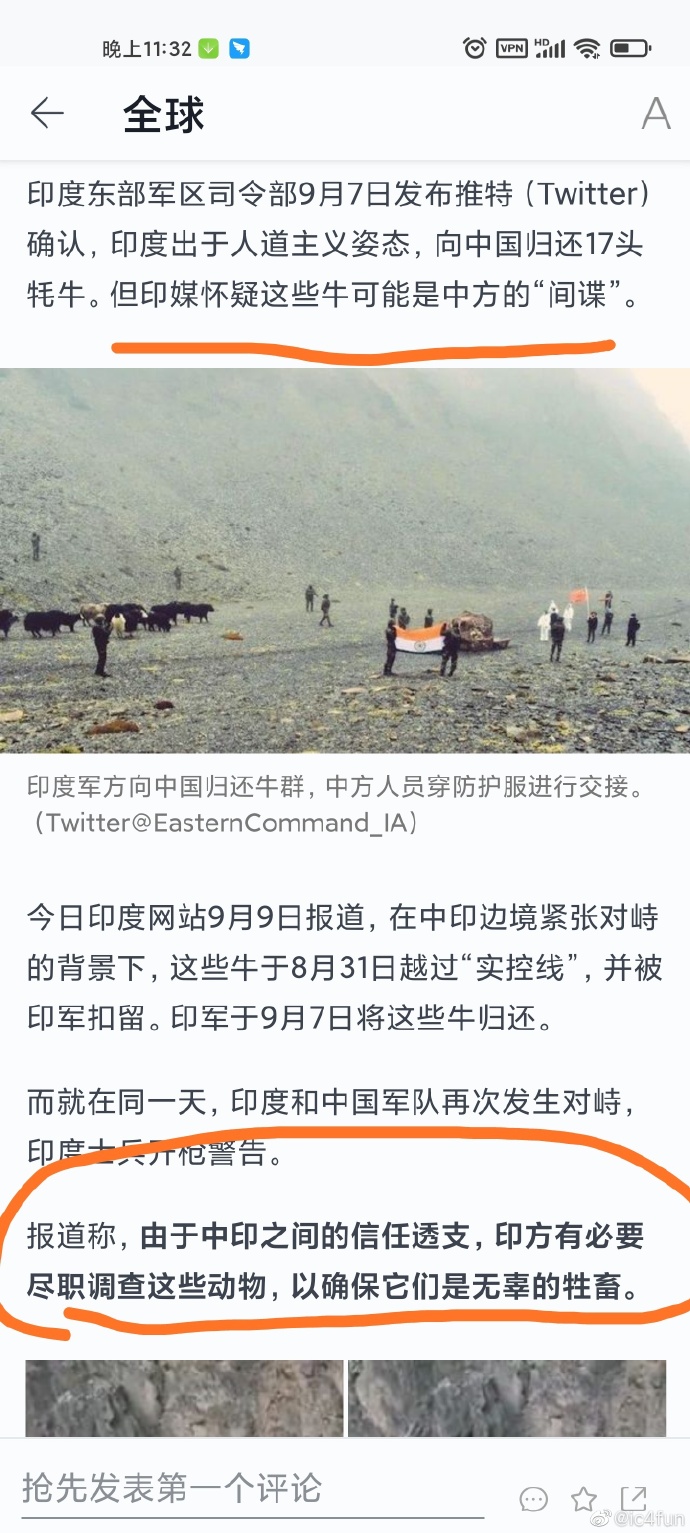
Task: Share this article via the share icon
Action: [633, 1498]
